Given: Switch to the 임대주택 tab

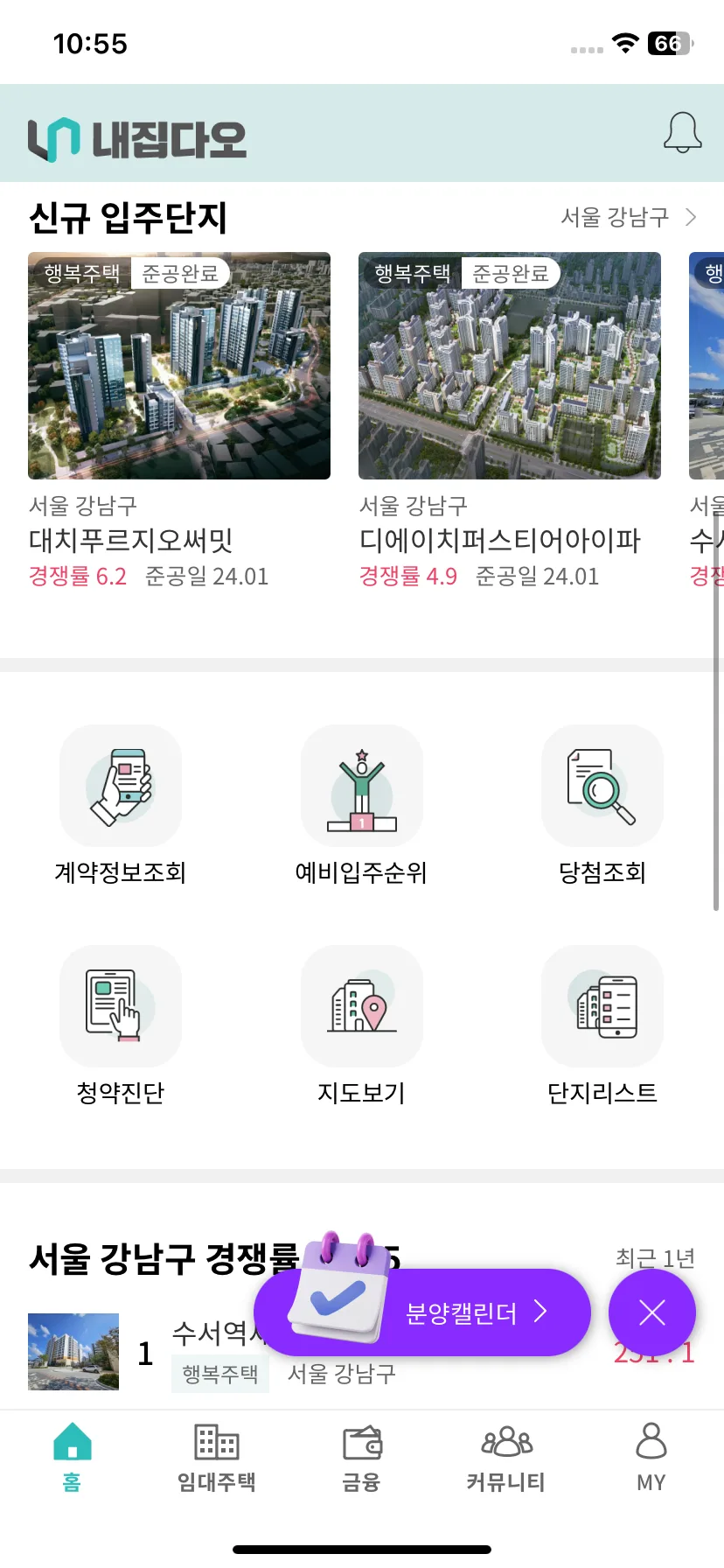Looking at the screenshot, I should [x=216, y=1458].
